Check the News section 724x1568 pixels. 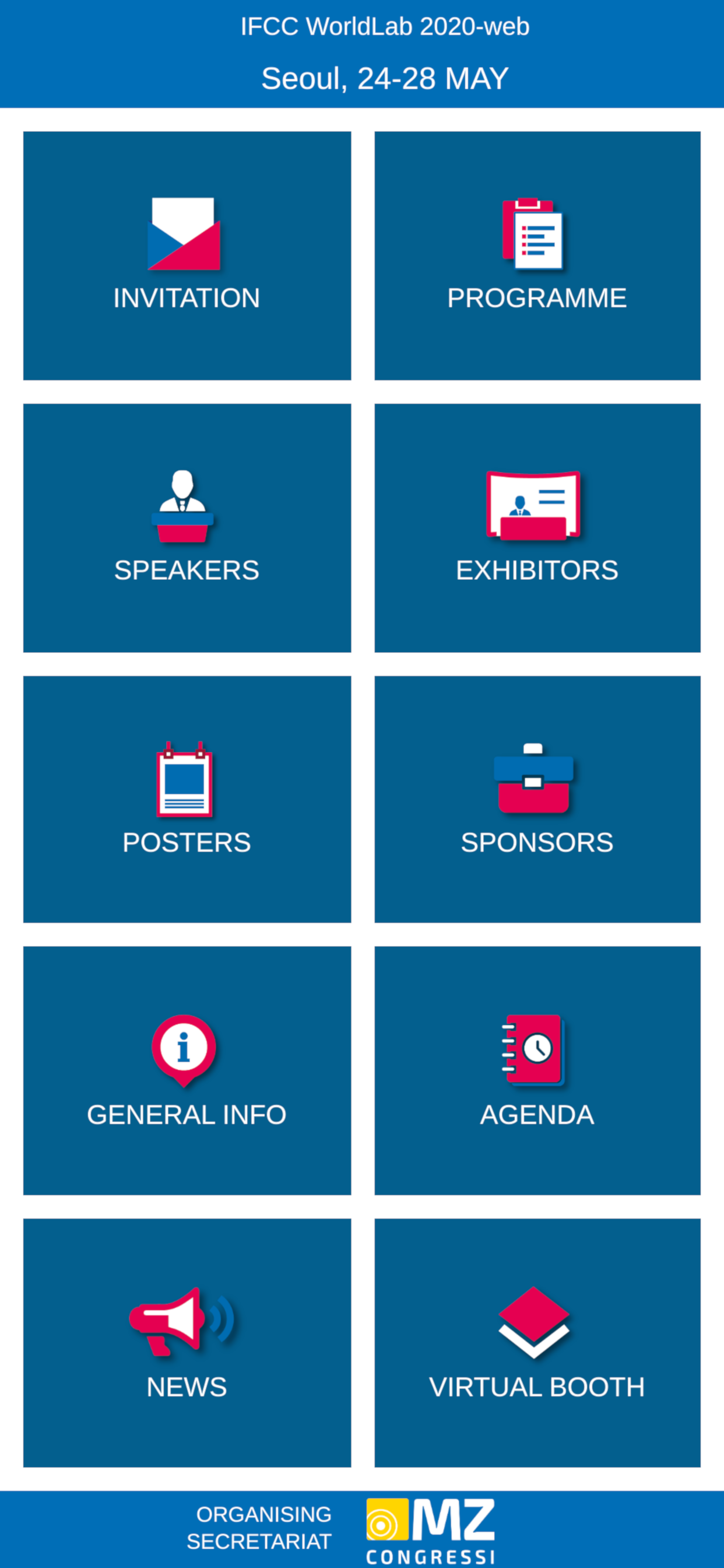click(187, 1343)
